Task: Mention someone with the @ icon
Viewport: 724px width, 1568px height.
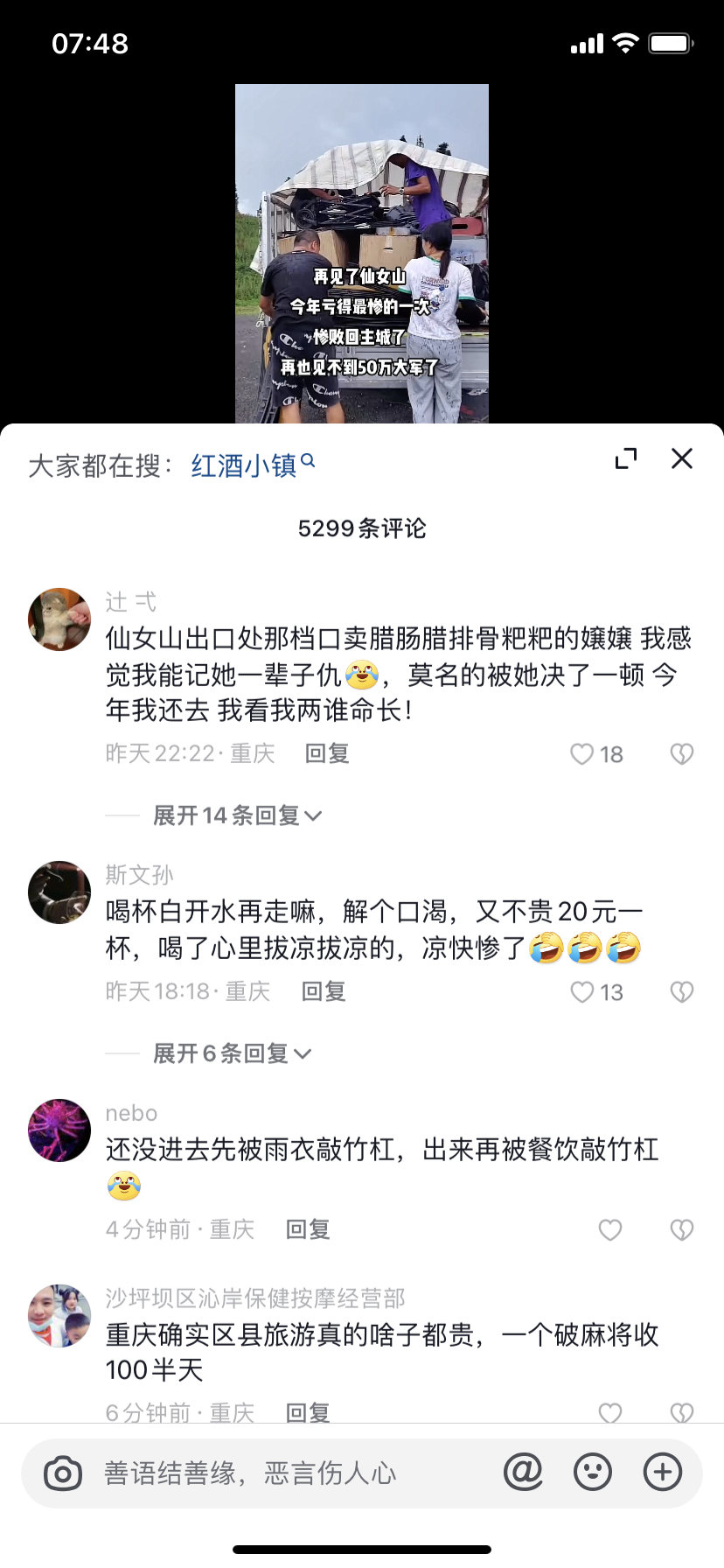Action: click(x=523, y=1472)
